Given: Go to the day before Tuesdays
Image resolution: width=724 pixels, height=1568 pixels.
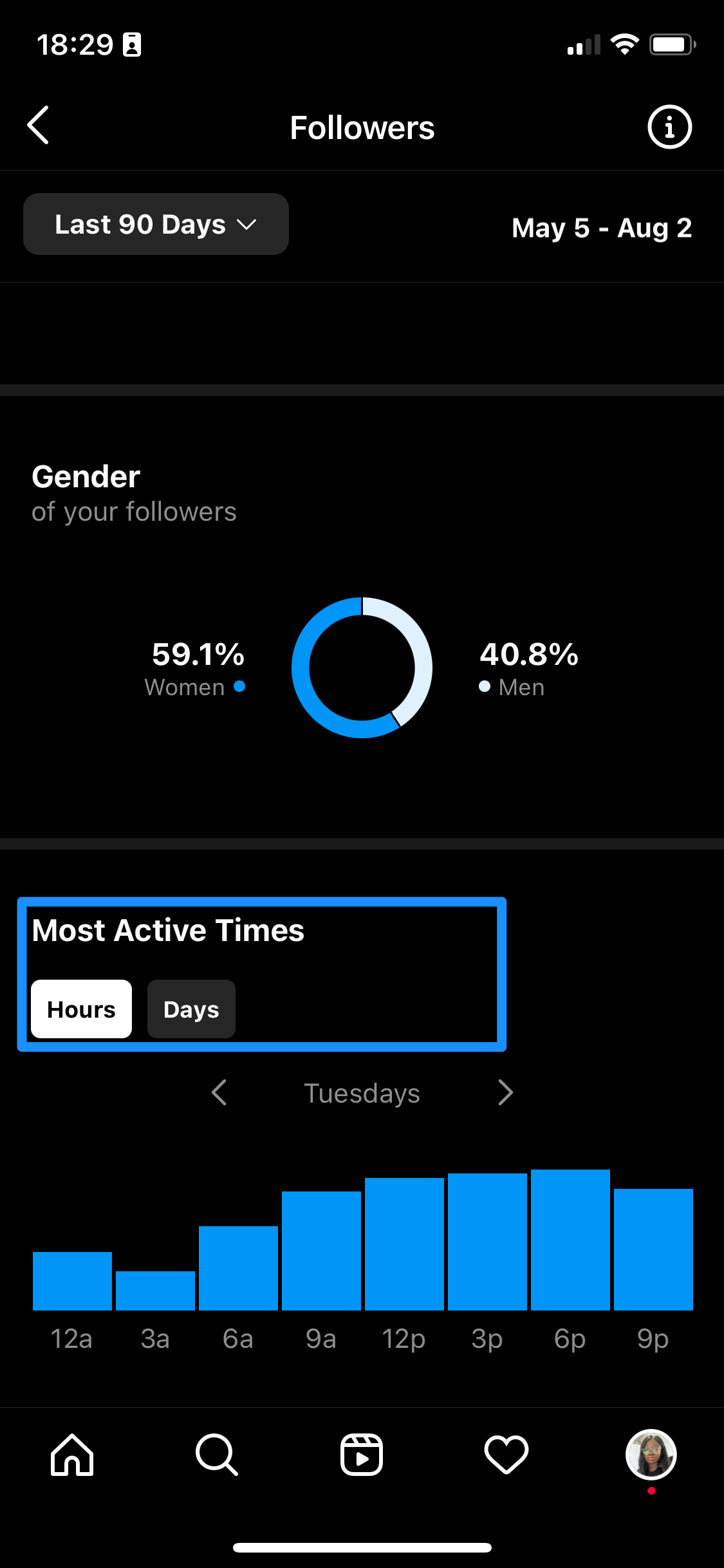Looking at the screenshot, I should coord(219,1092).
